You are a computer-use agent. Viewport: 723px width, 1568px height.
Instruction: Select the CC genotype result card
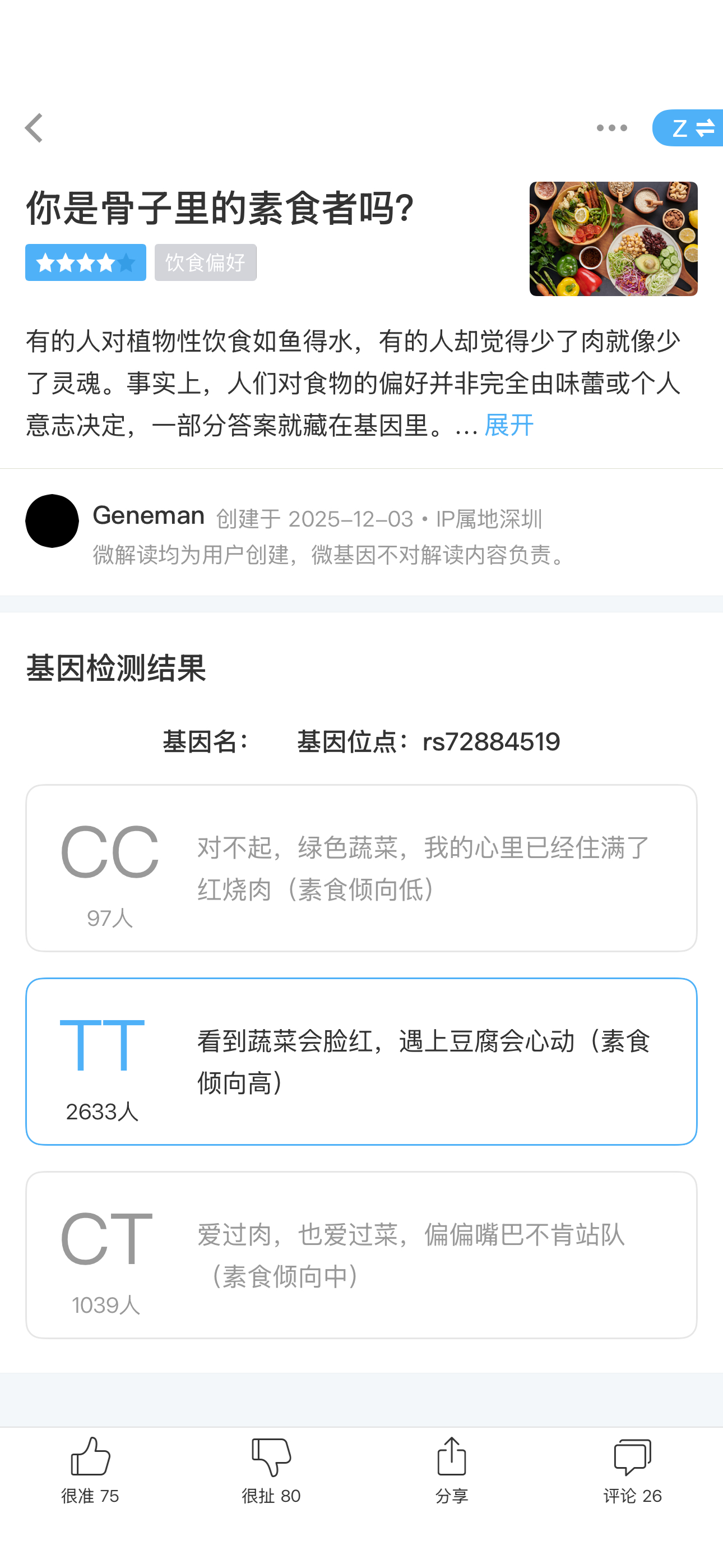tap(361, 868)
